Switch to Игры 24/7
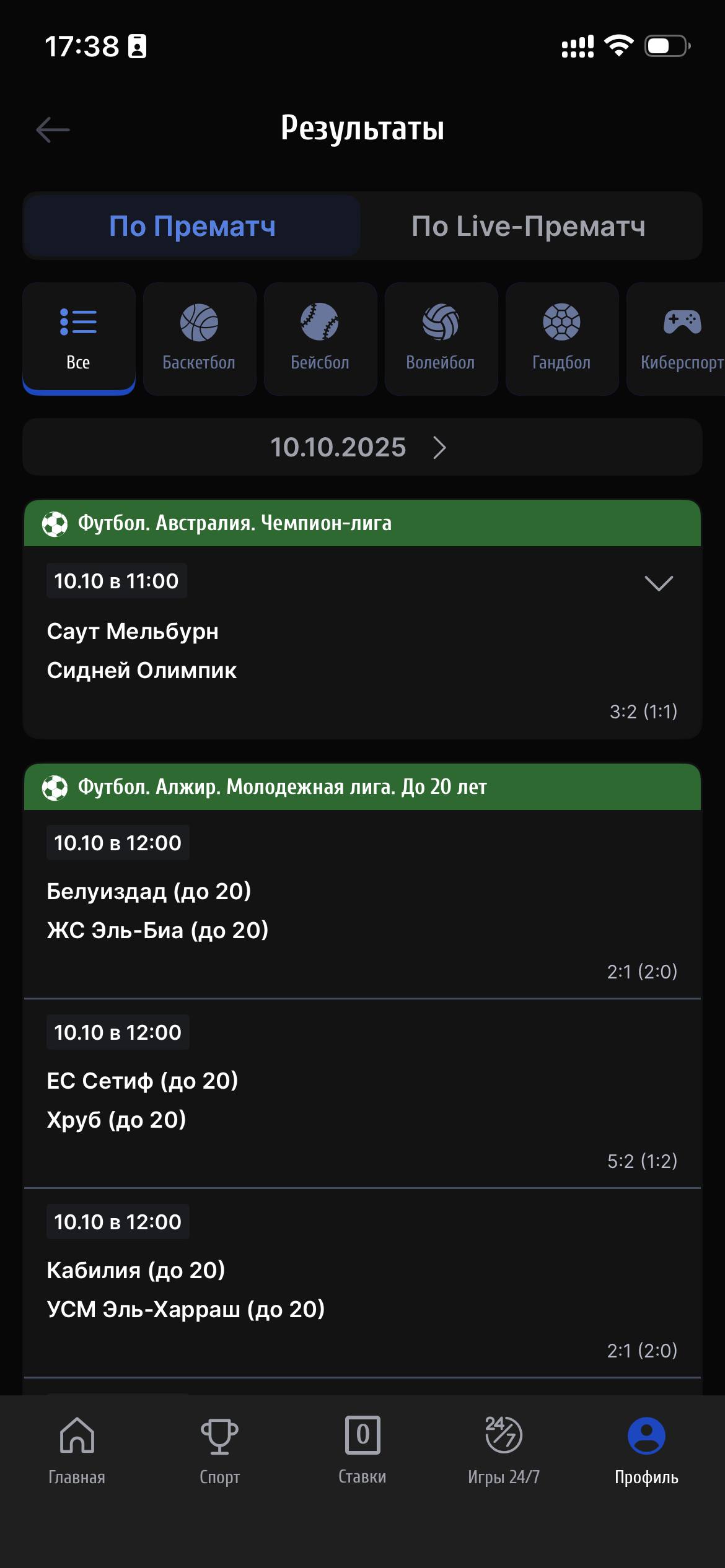Image resolution: width=725 pixels, height=1568 pixels. tap(504, 1449)
